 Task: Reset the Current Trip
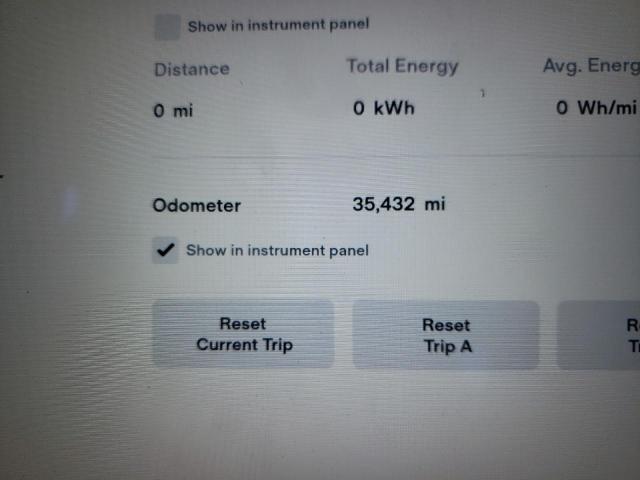(x=243, y=334)
